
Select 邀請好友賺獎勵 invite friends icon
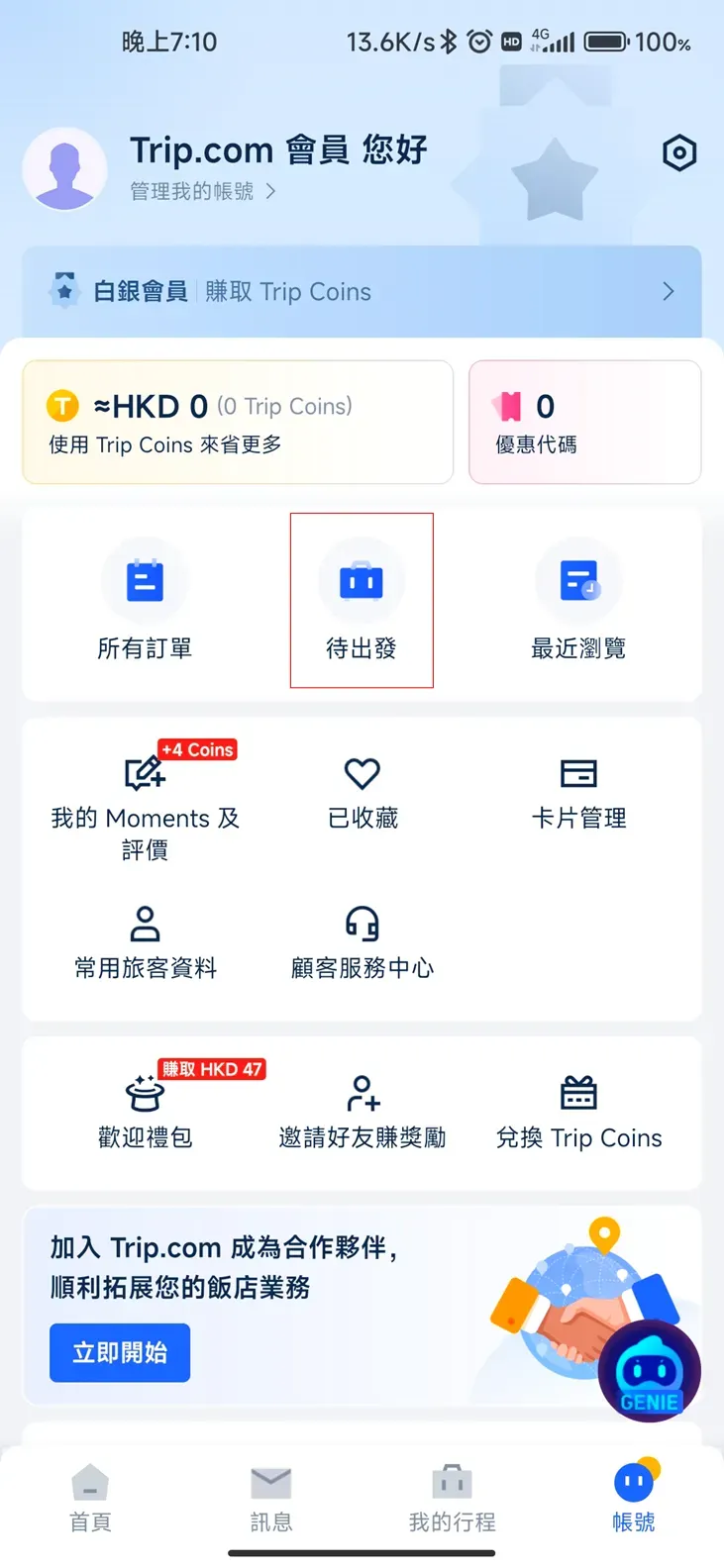pyautogui.click(x=362, y=1093)
